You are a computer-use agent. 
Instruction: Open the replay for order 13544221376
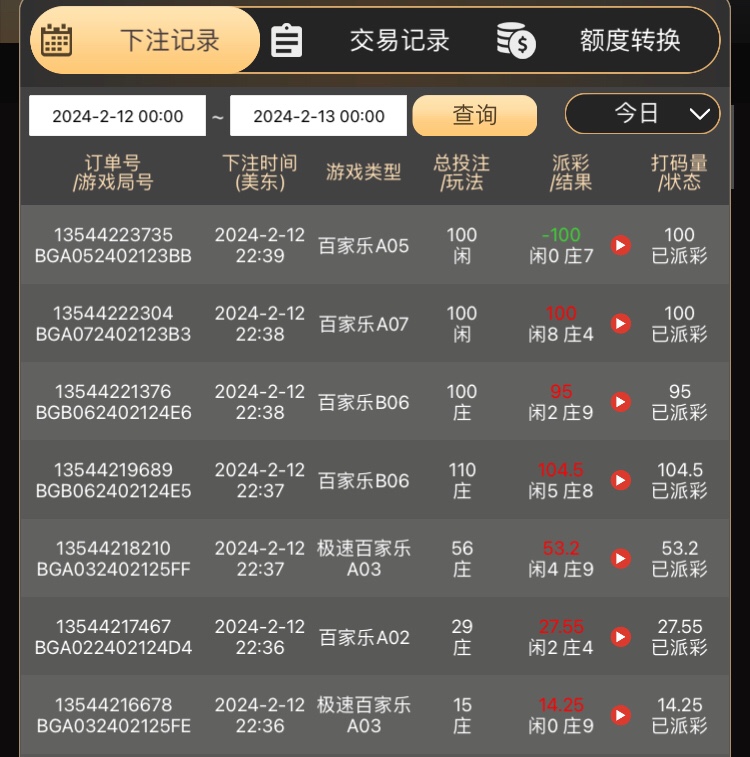pyautogui.click(x=621, y=402)
